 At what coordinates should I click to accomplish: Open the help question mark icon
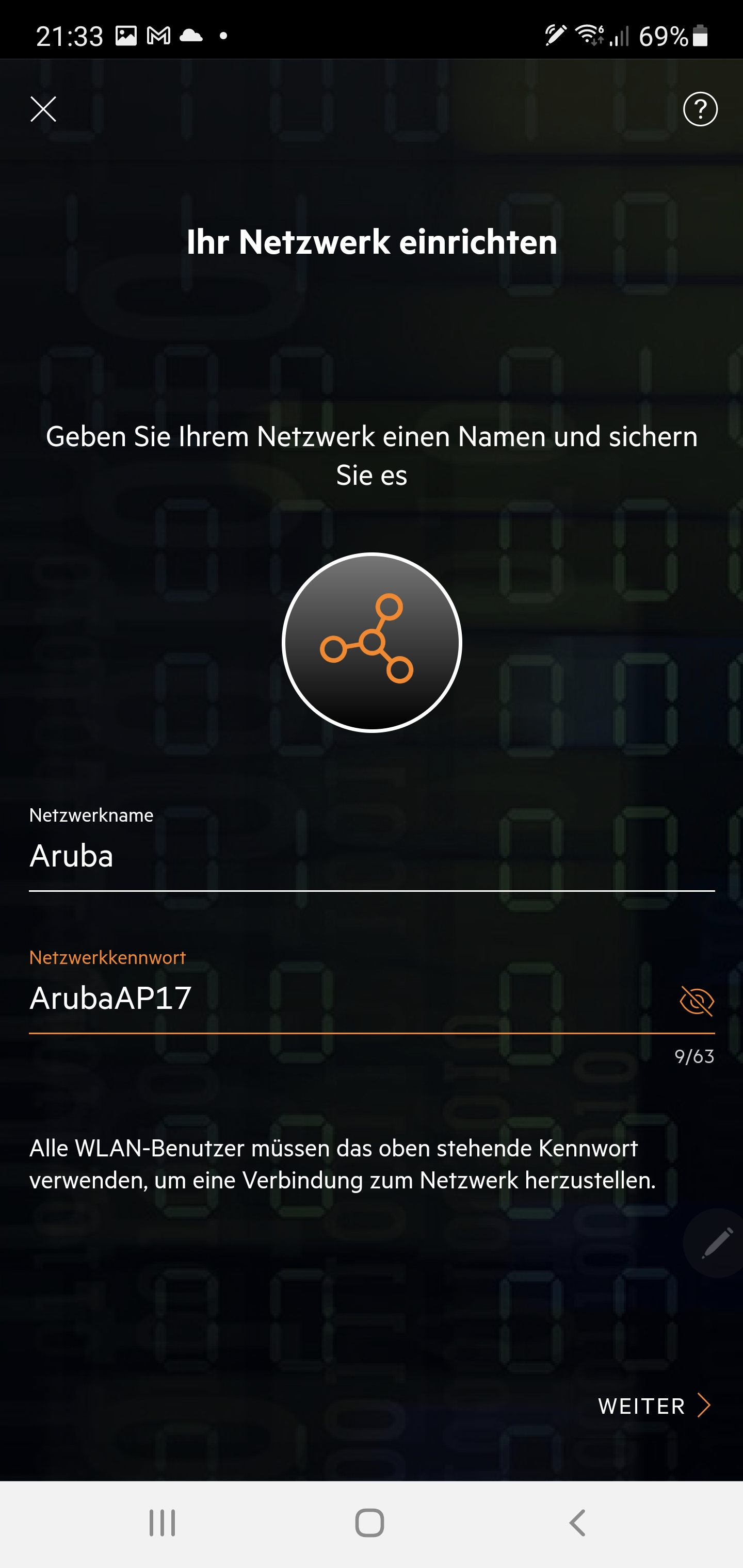700,109
